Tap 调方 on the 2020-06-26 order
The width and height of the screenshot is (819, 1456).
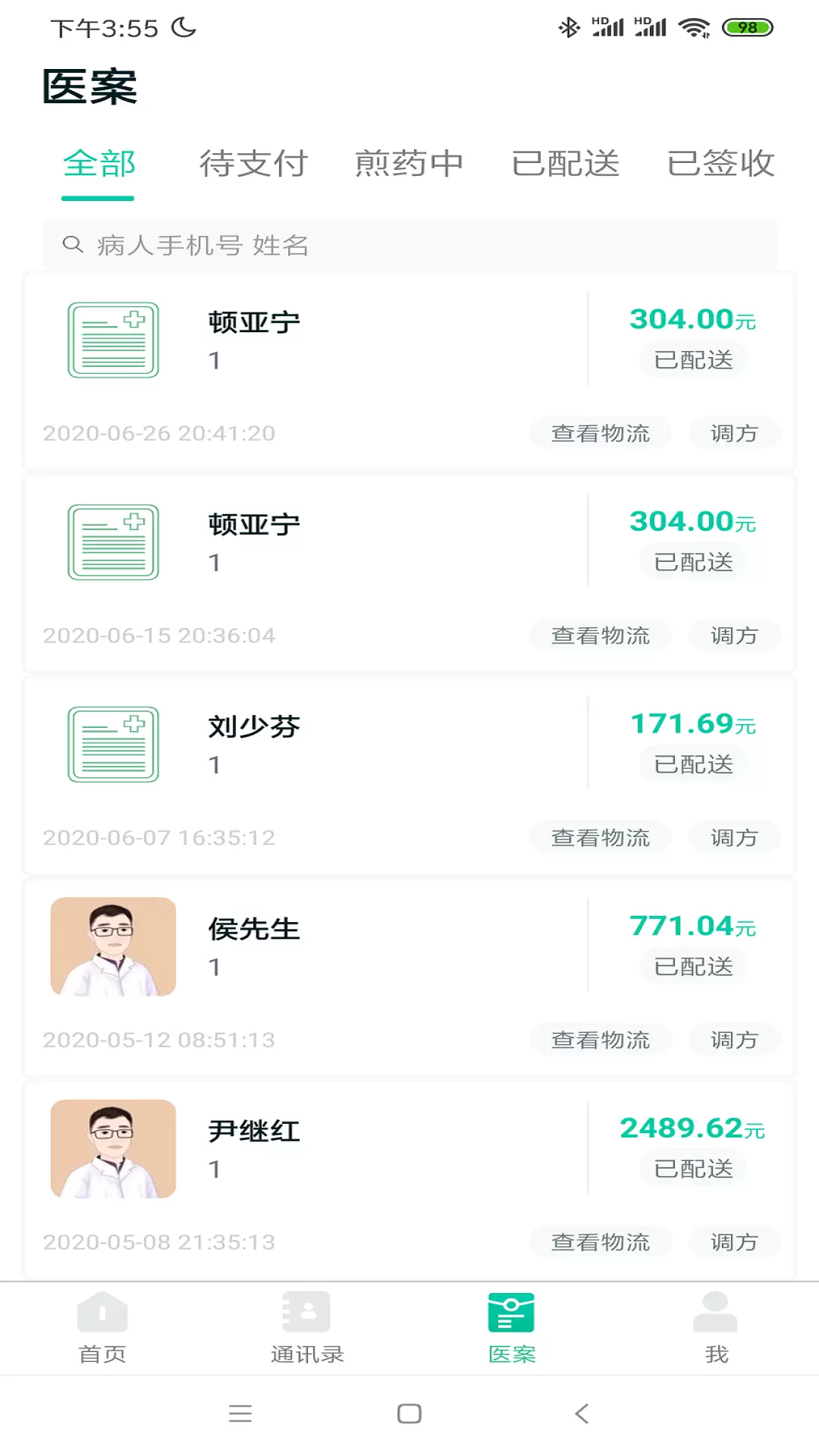(x=734, y=433)
